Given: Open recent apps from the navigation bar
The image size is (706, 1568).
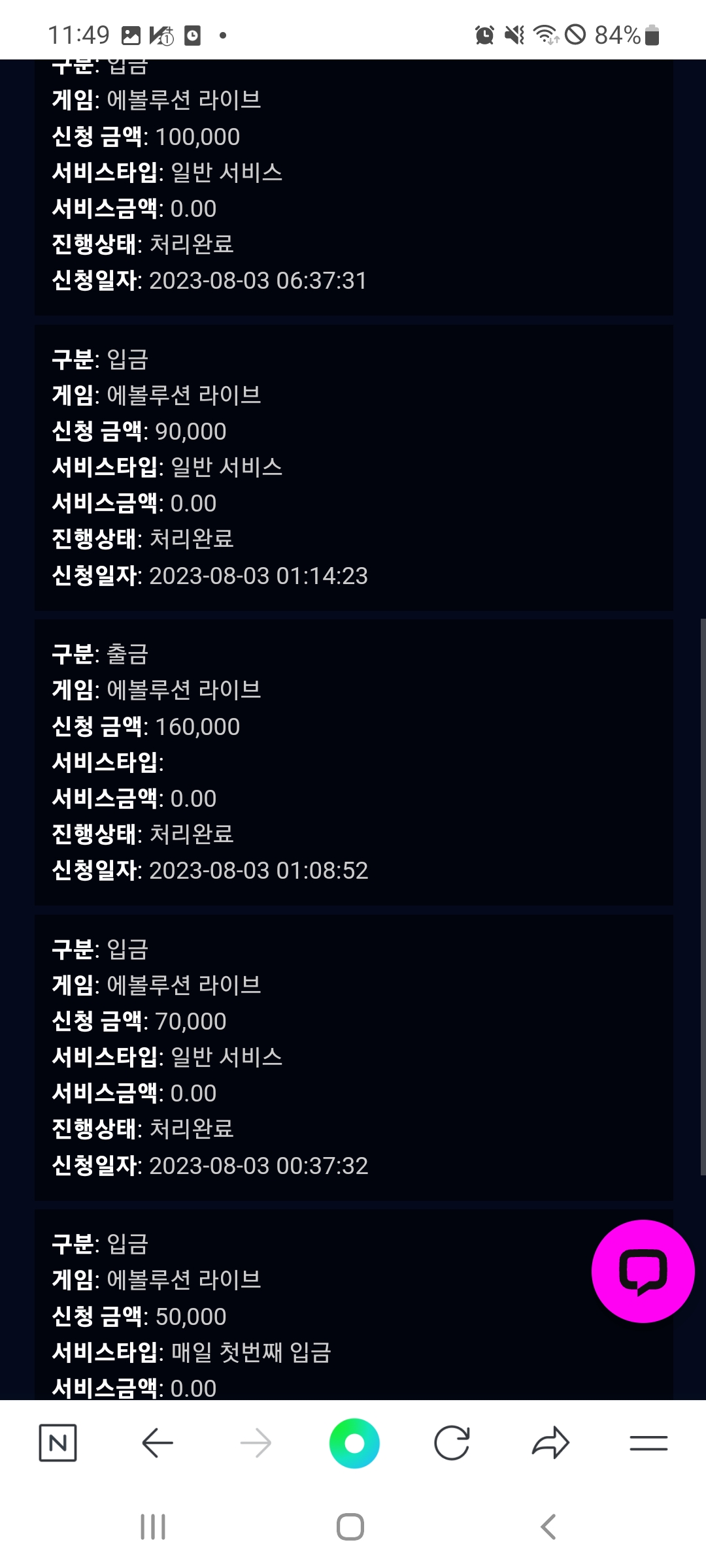Looking at the screenshot, I should coord(153,1527).
